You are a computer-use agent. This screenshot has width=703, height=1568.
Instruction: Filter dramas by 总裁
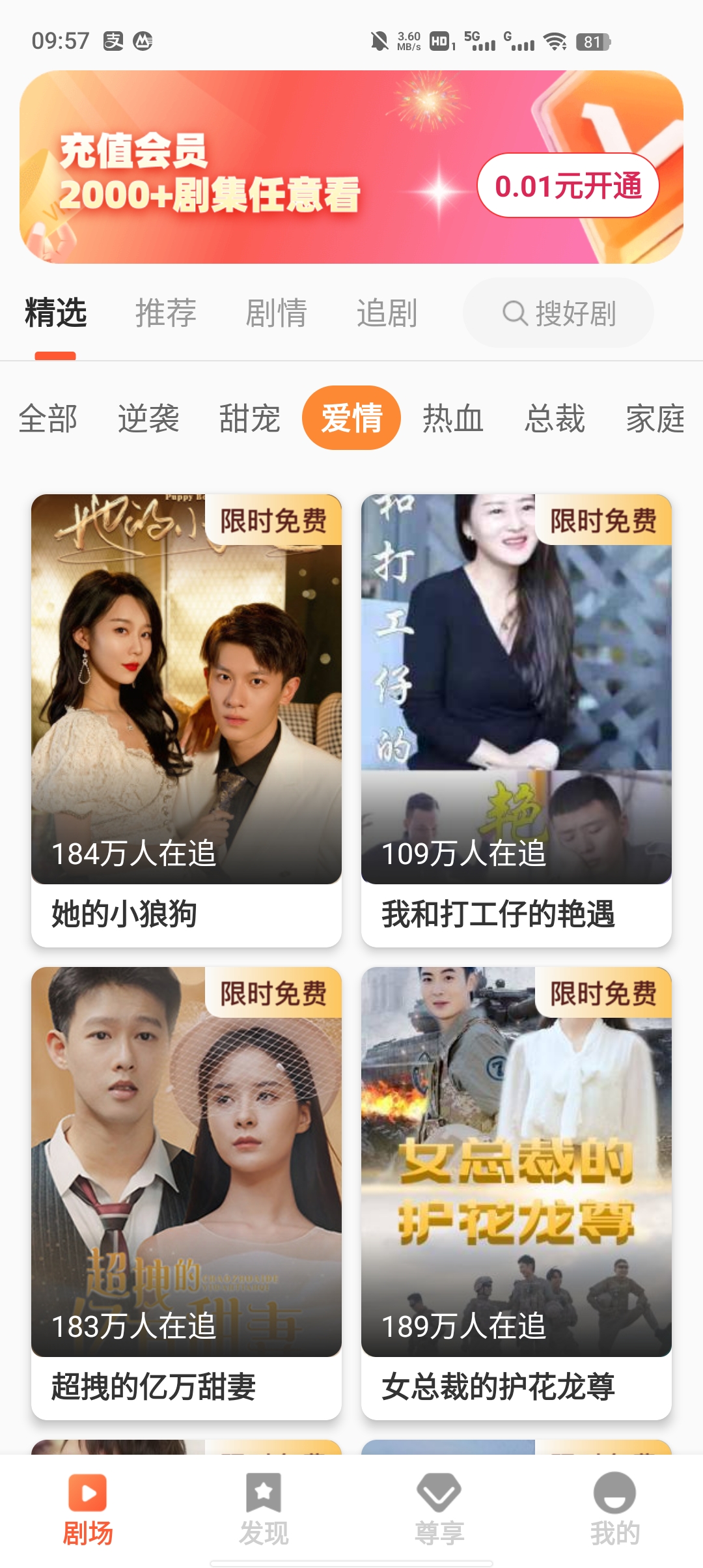(555, 418)
